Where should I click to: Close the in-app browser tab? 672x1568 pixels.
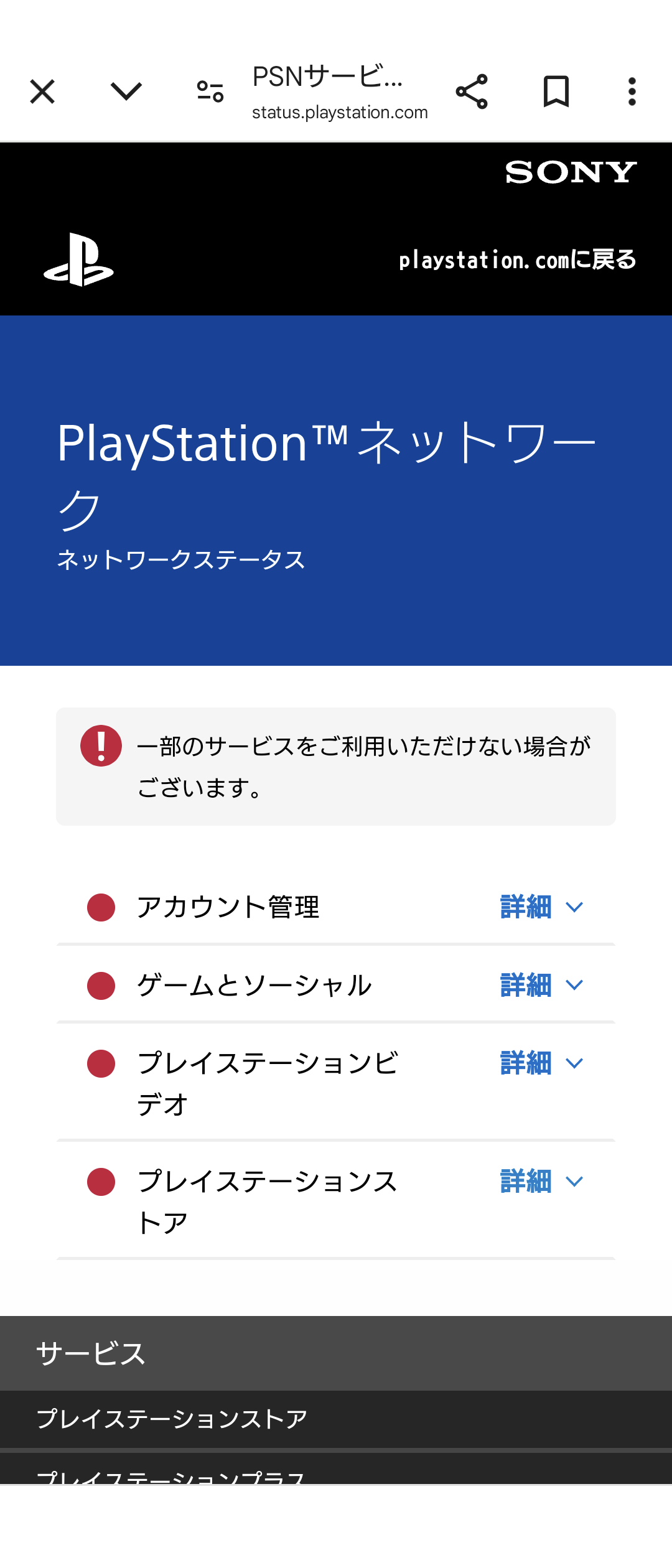42,92
